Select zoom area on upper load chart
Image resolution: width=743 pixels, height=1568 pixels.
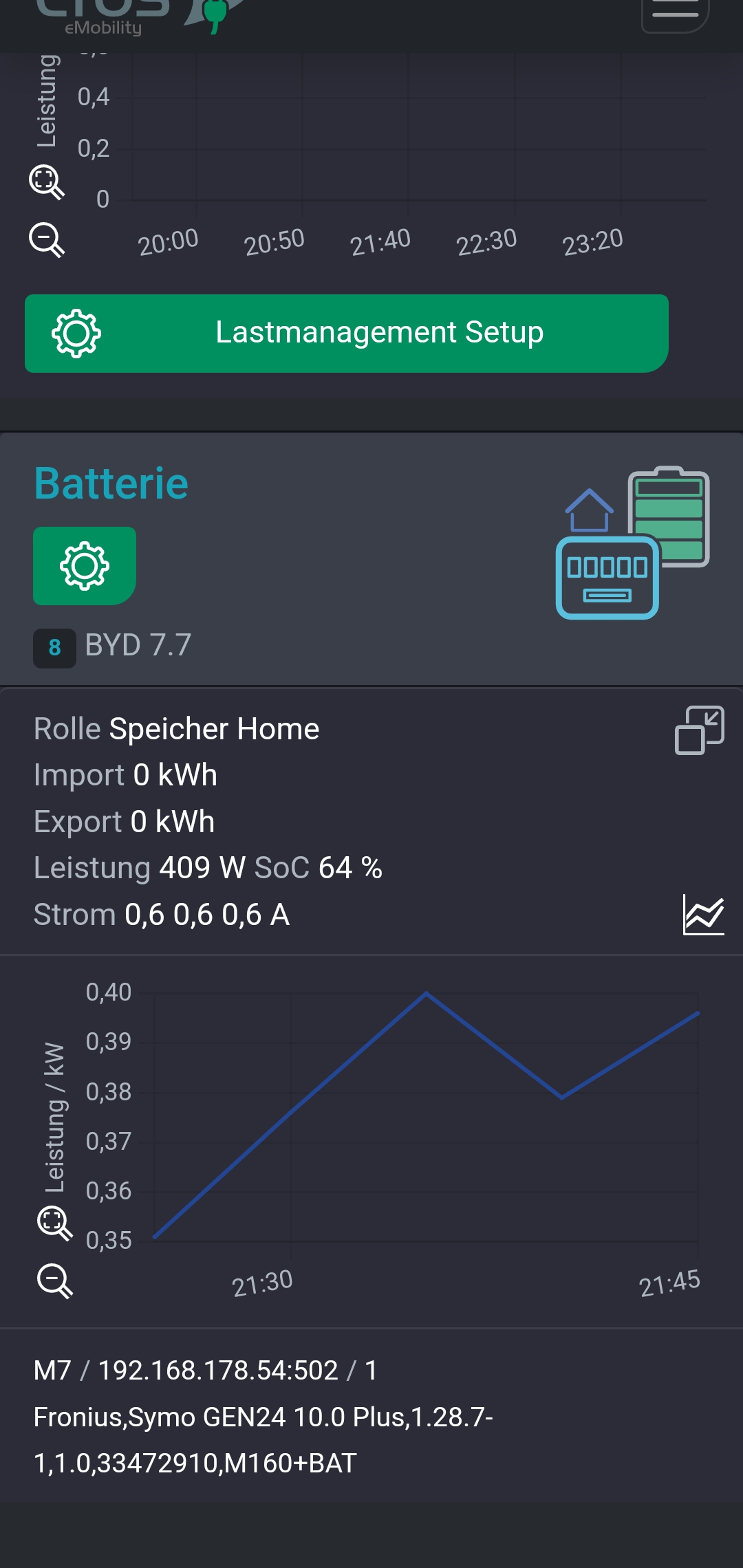pos(47,182)
